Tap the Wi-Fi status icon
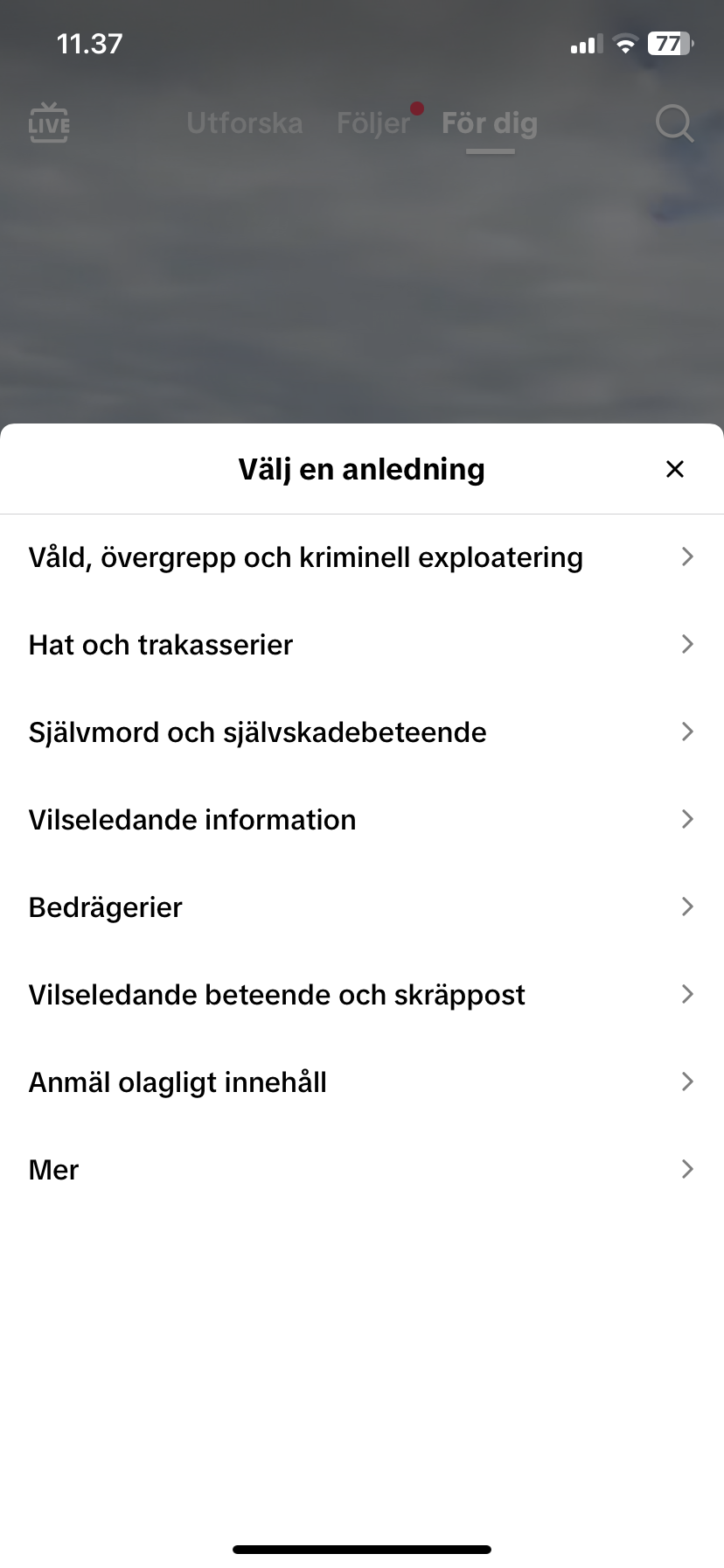Screen dimensions: 724x1568 (624, 43)
